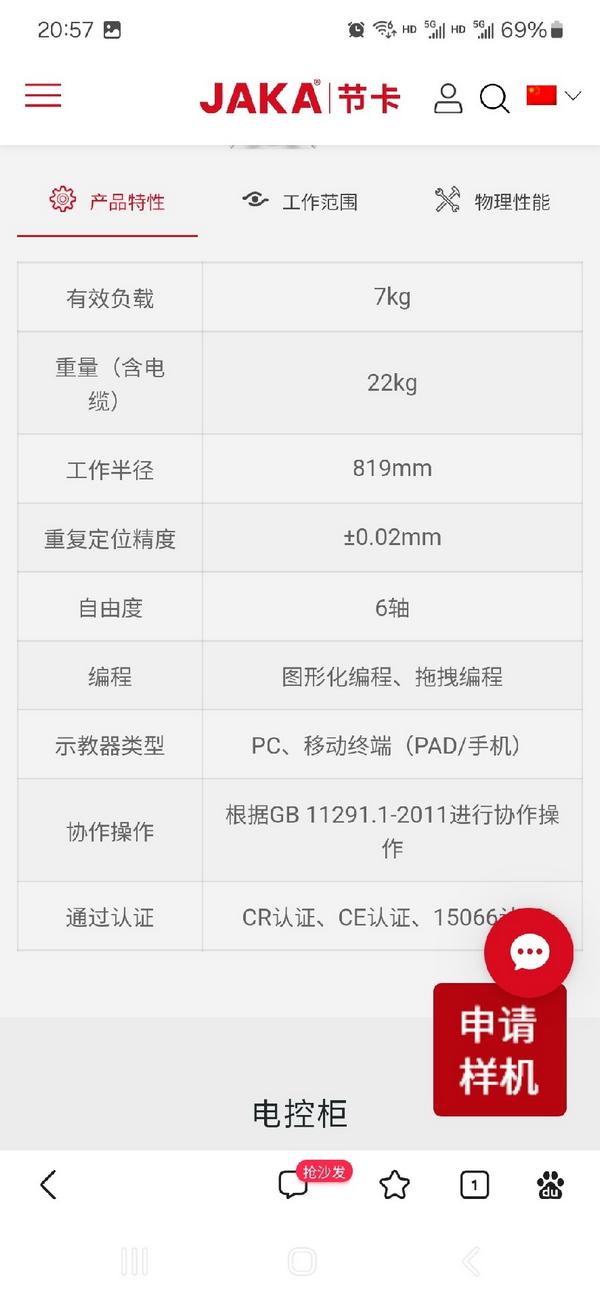Switch to the 工作范围 tab
This screenshot has width=600, height=1300.
(300, 201)
